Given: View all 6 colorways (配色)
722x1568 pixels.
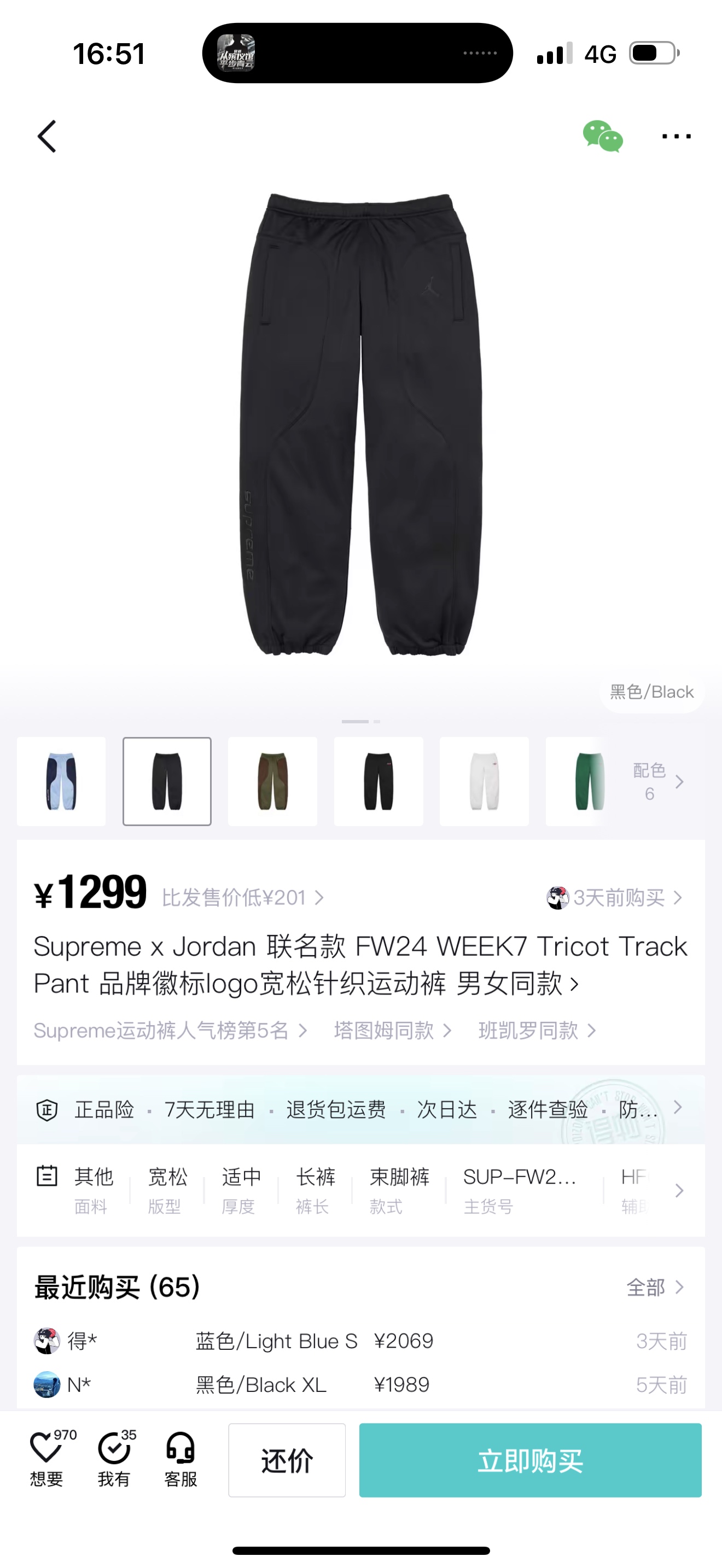Looking at the screenshot, I should click(659, 781).
